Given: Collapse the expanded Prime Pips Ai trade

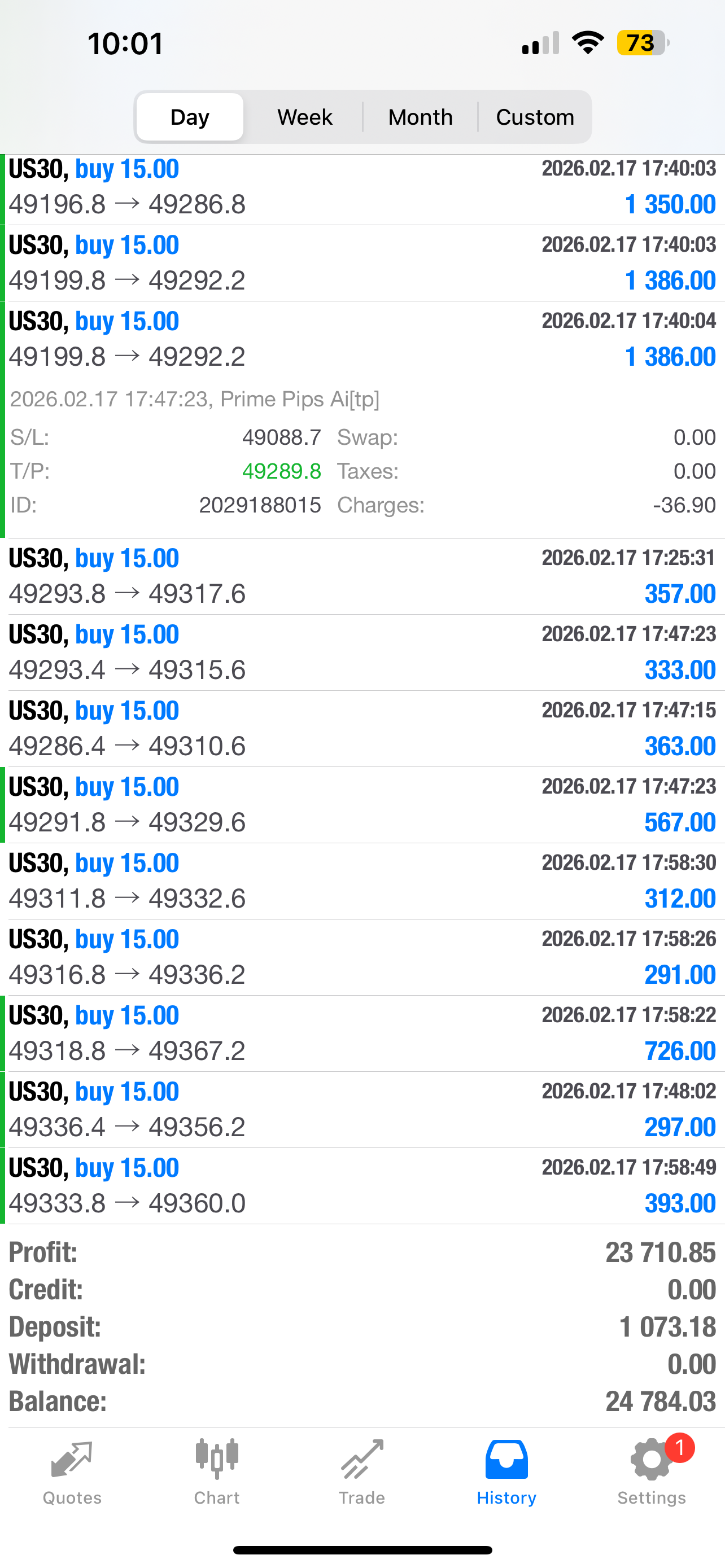Looking at the screenshot, I should click(362, 339).
